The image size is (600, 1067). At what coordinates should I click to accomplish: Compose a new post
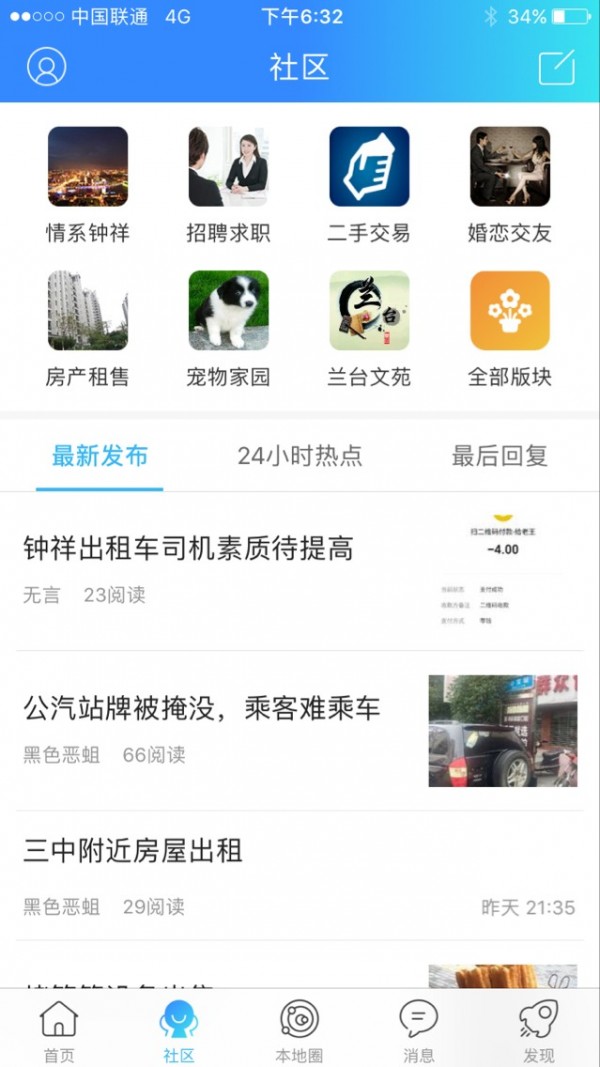click(557, 67)
